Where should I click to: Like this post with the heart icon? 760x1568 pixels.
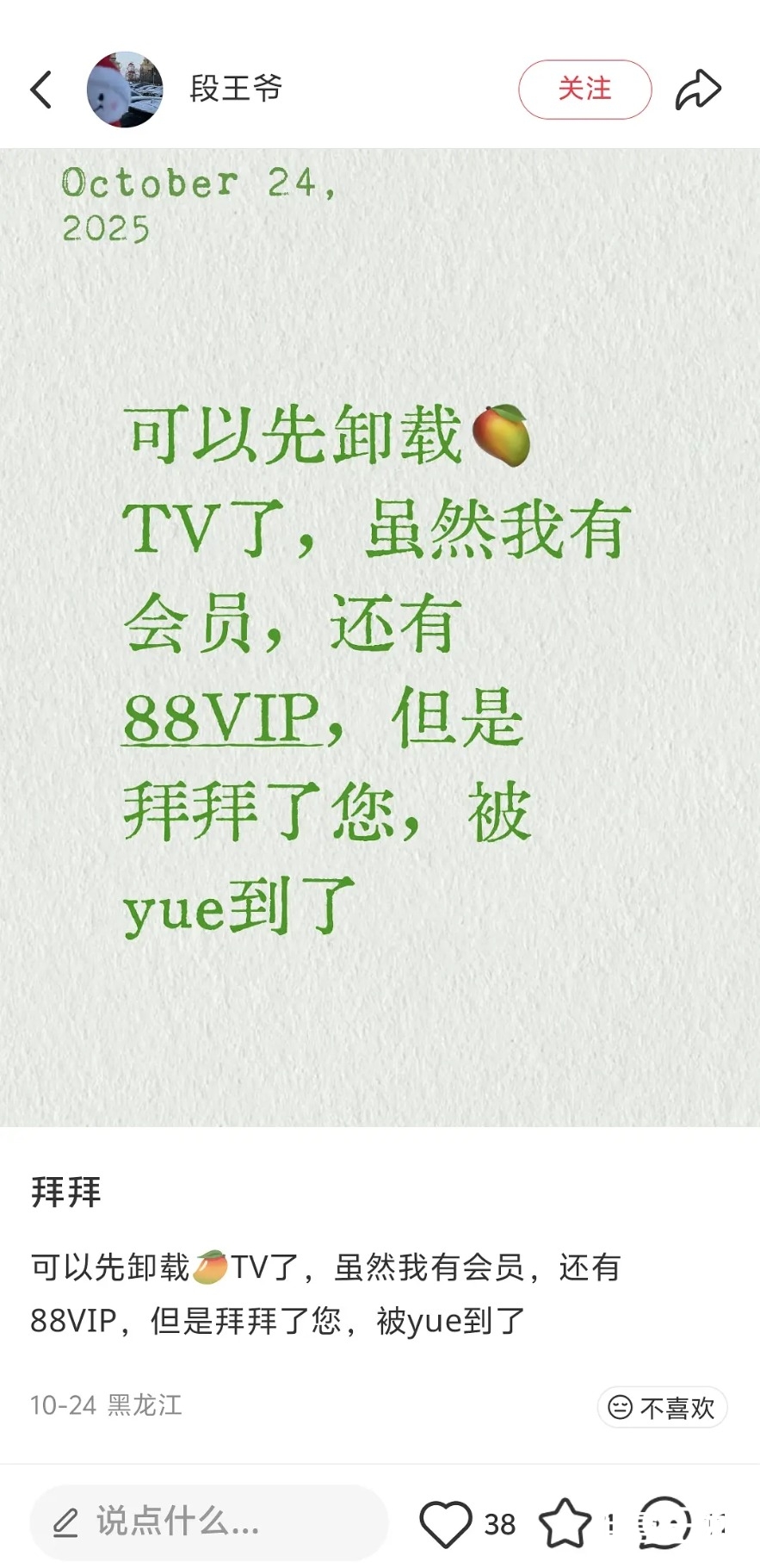(x=445, y=1523)
